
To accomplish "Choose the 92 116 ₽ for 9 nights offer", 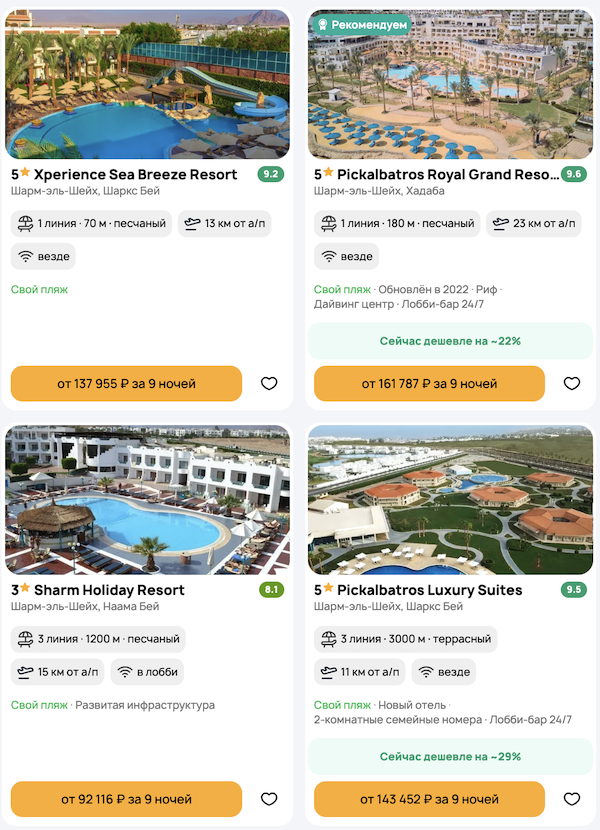I will (x=127, y=799).
